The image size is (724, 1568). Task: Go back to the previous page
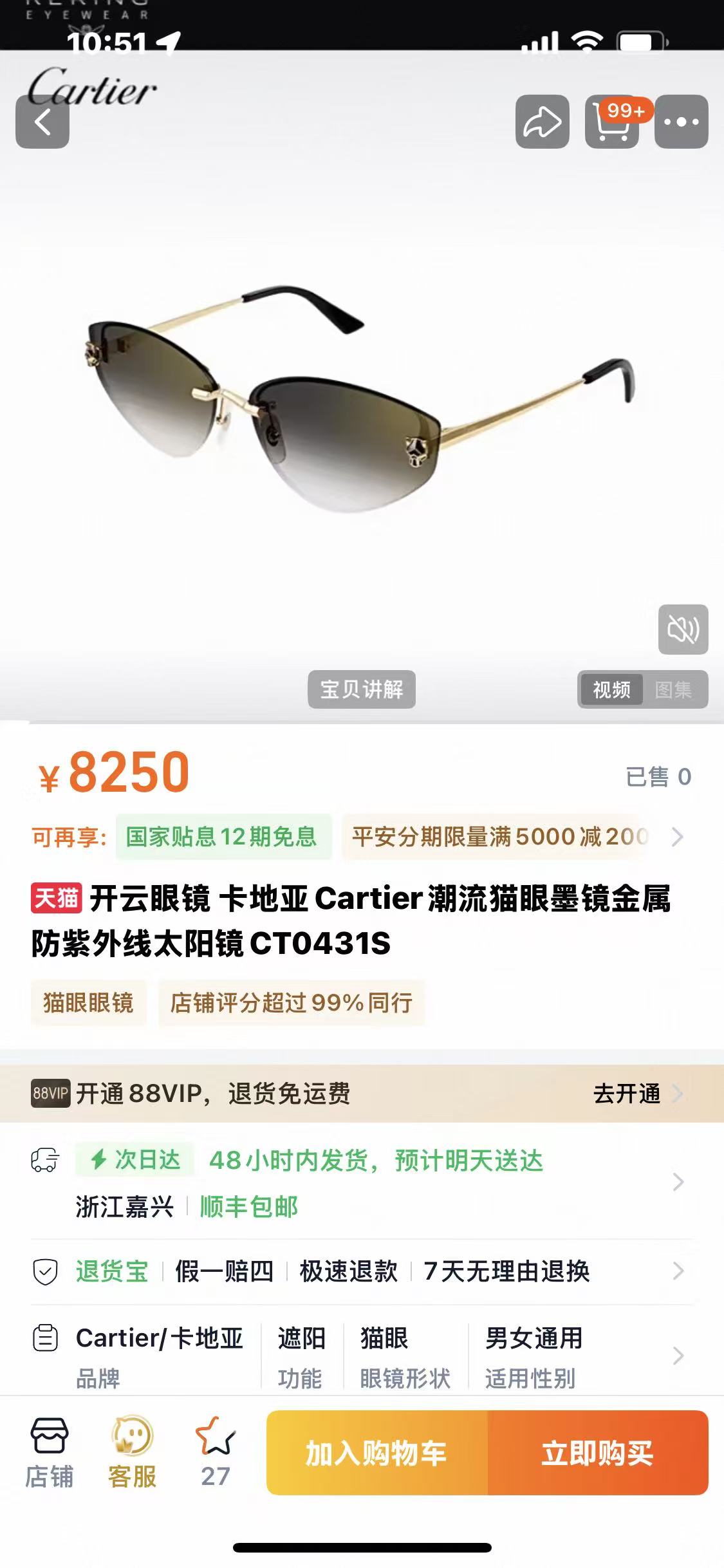(x=42, y=122)
